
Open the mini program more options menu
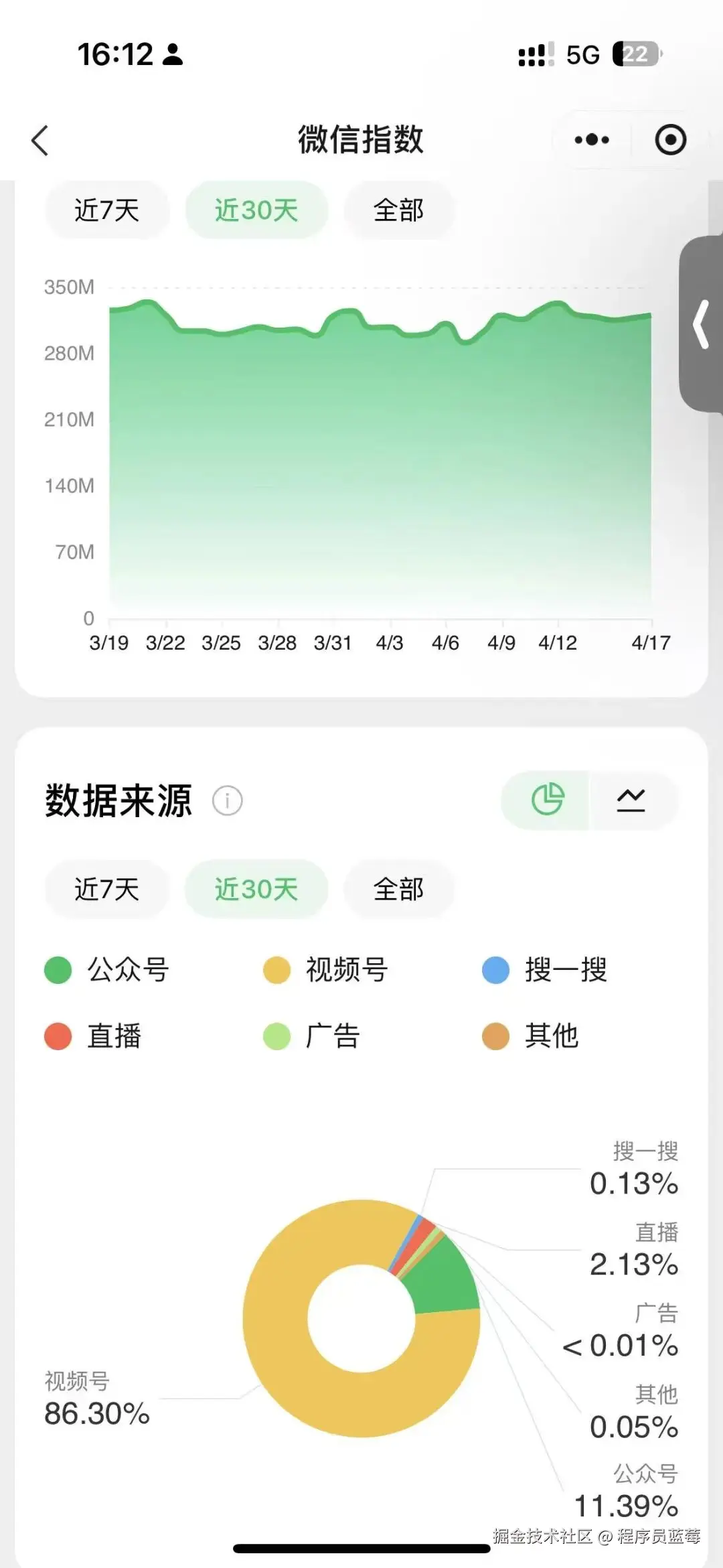[592, 140]
